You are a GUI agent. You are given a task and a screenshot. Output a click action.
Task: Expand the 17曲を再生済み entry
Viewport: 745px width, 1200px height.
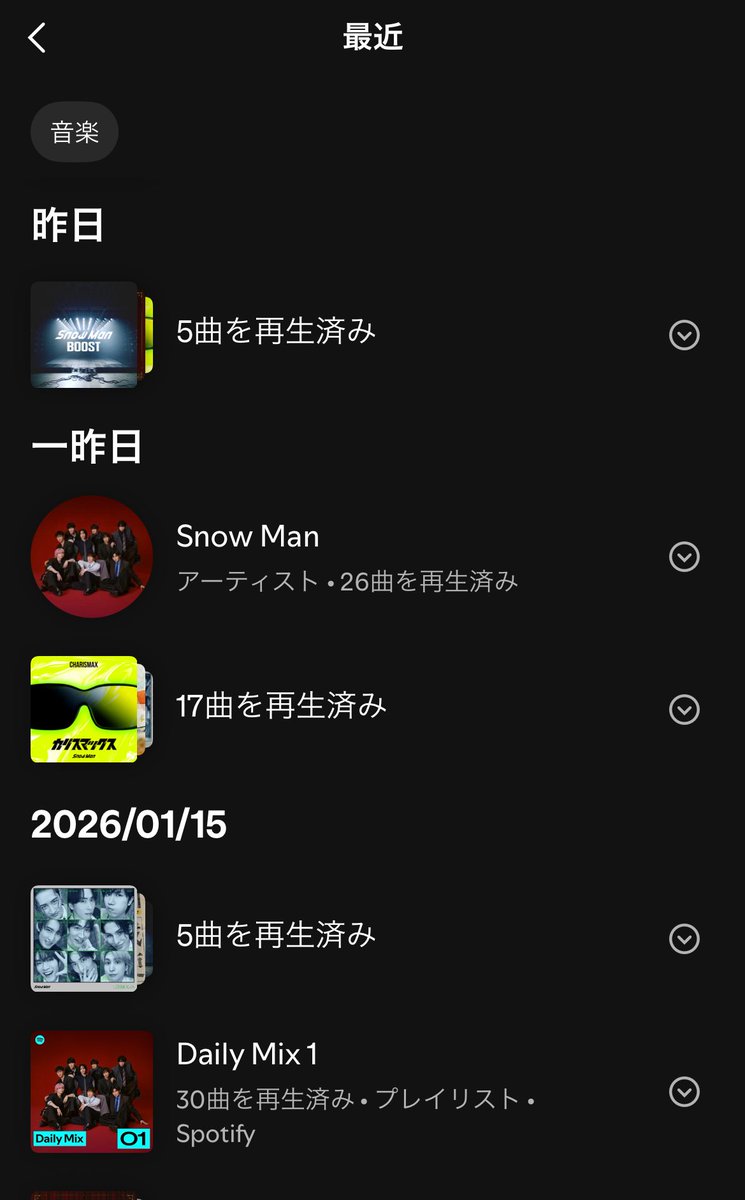click(x=684, y=709)
